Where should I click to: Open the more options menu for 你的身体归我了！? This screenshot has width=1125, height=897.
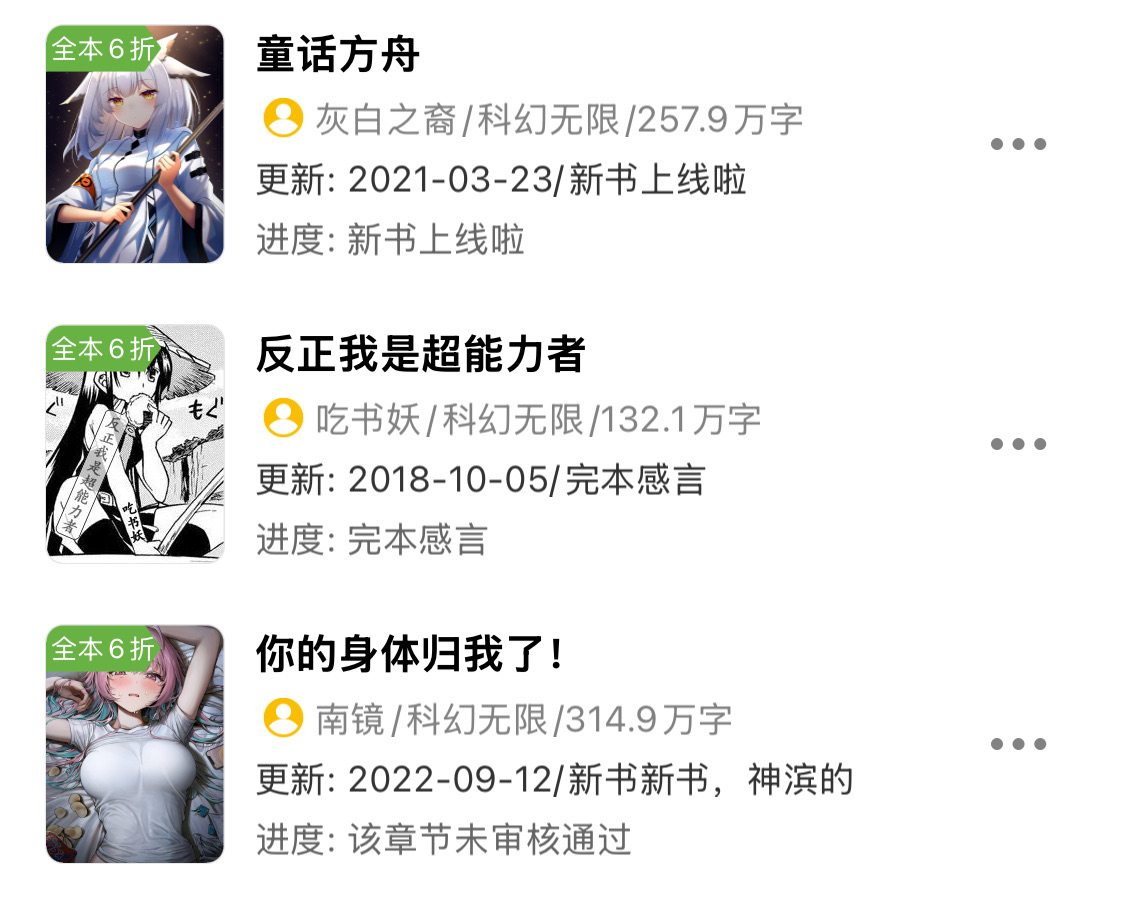click(1018, 744)
